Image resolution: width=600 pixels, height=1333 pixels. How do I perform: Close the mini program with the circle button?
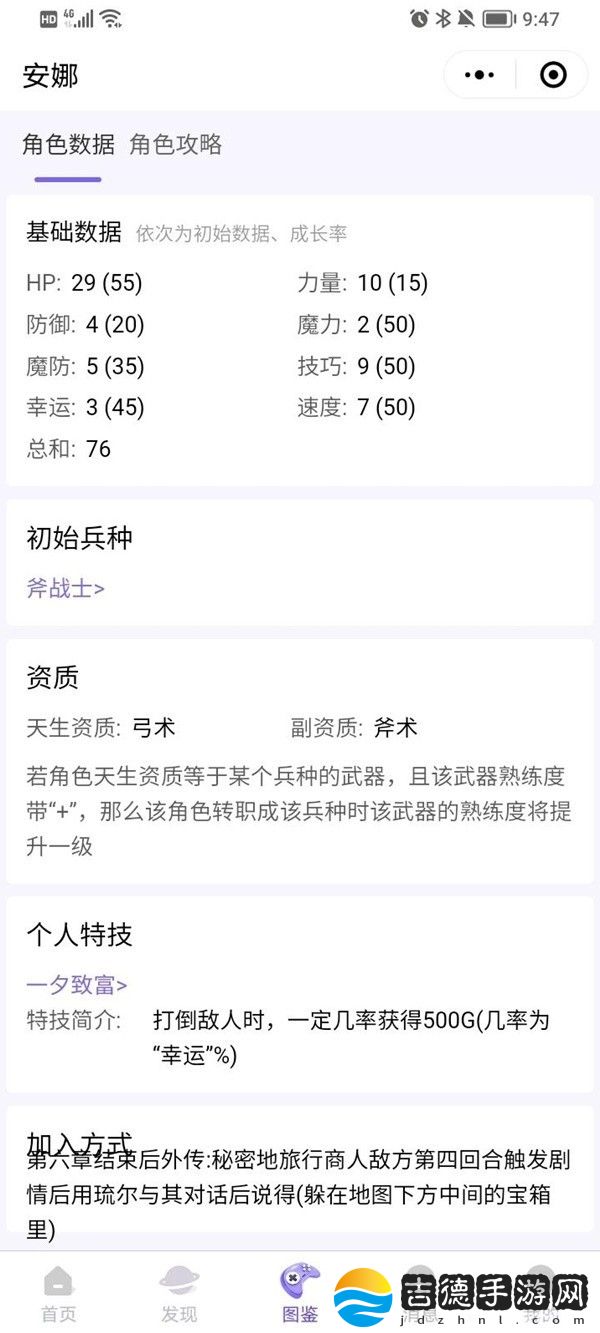pos(553,75)
